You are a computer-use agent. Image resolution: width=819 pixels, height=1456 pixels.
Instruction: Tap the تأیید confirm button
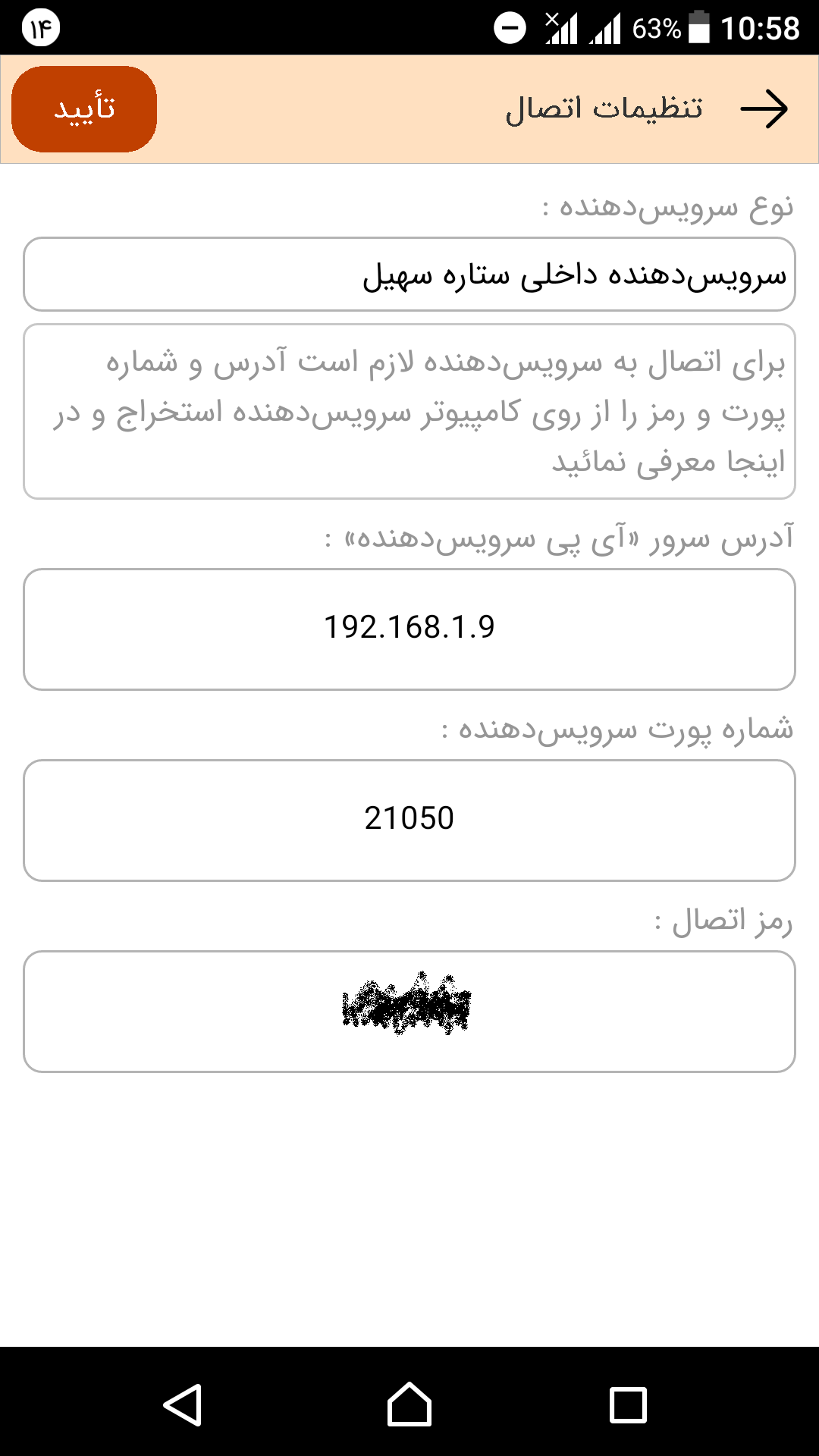[x=84, y=109]
